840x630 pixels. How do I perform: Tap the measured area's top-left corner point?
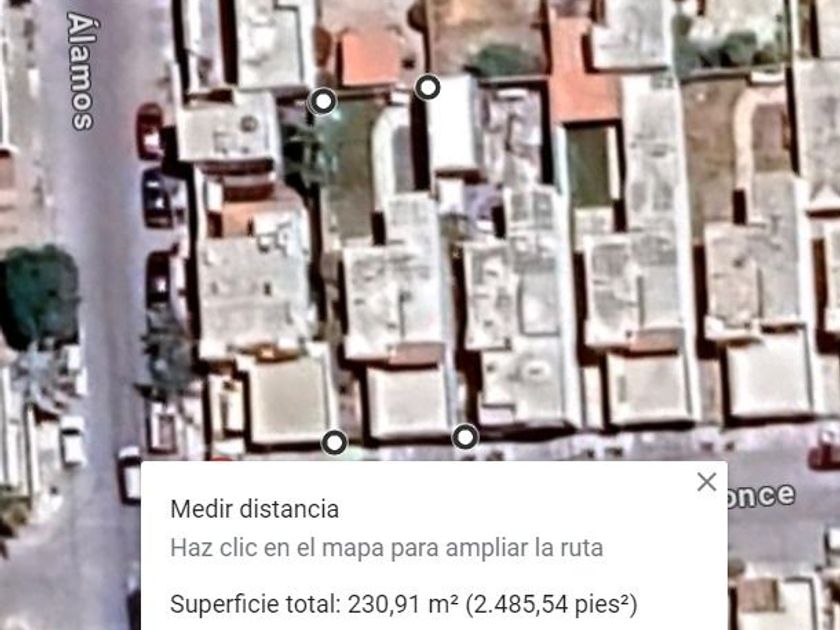point(323,101)
